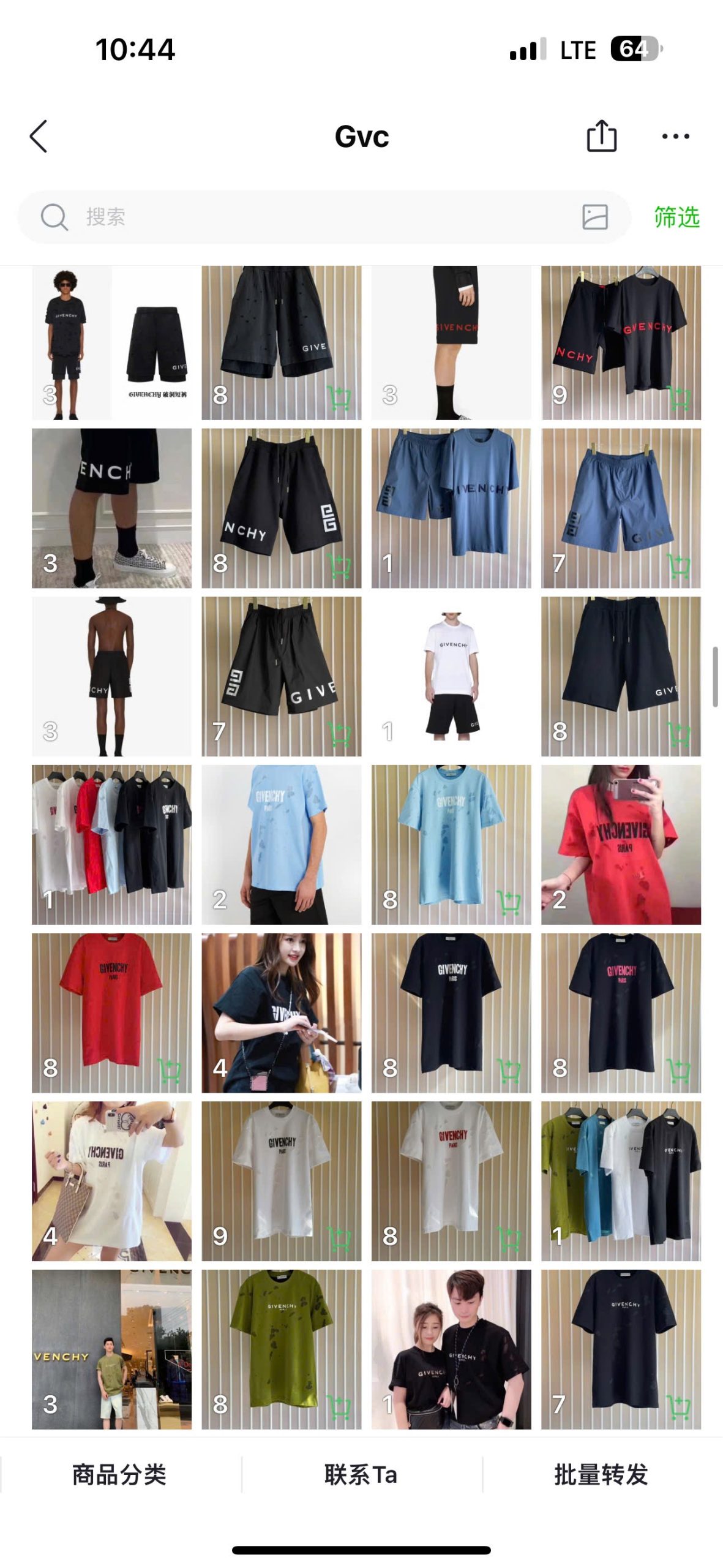Add the lone blue shorts to cart
Image resolution: width=723 pixels, height=1568 pixels.
tap(678, 565)
